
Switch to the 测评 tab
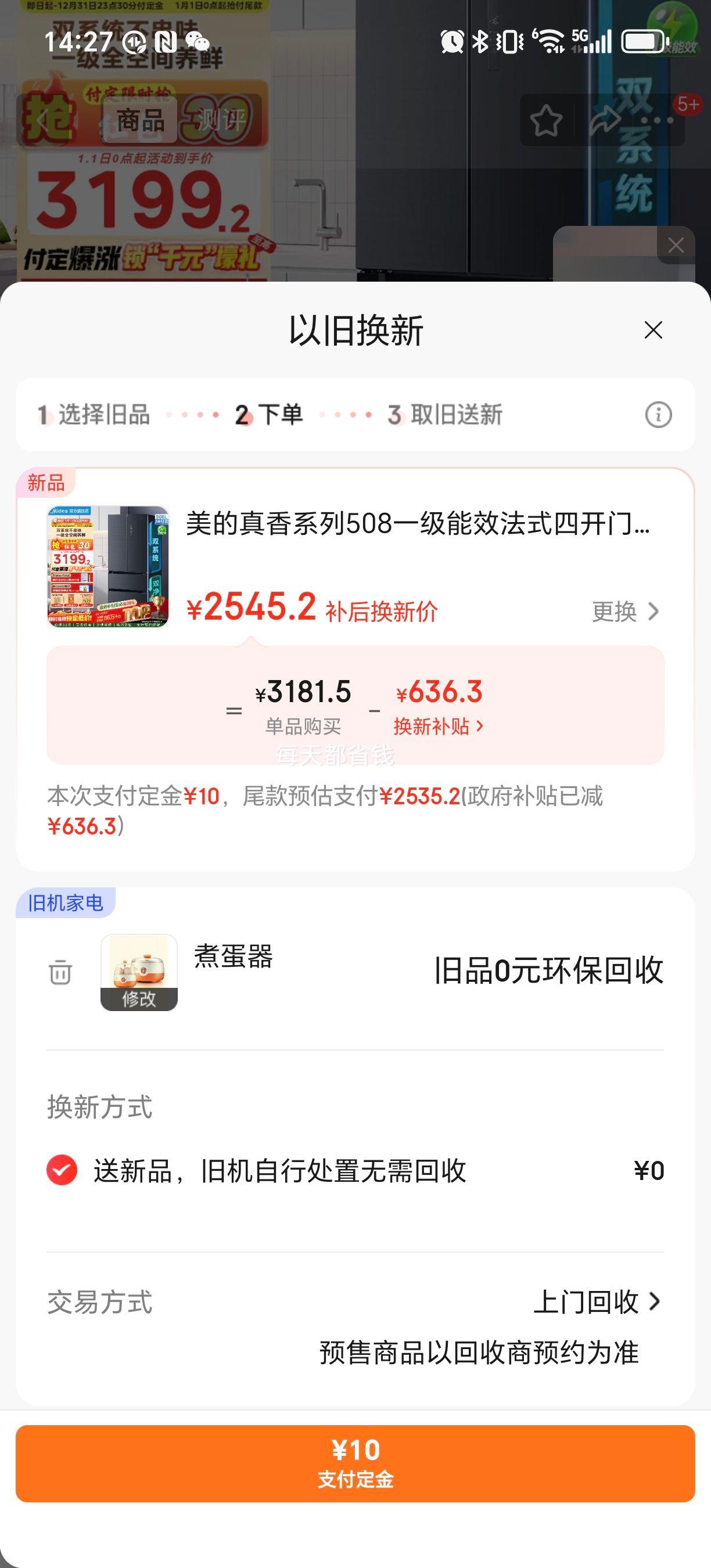click(x=220, y=120)
